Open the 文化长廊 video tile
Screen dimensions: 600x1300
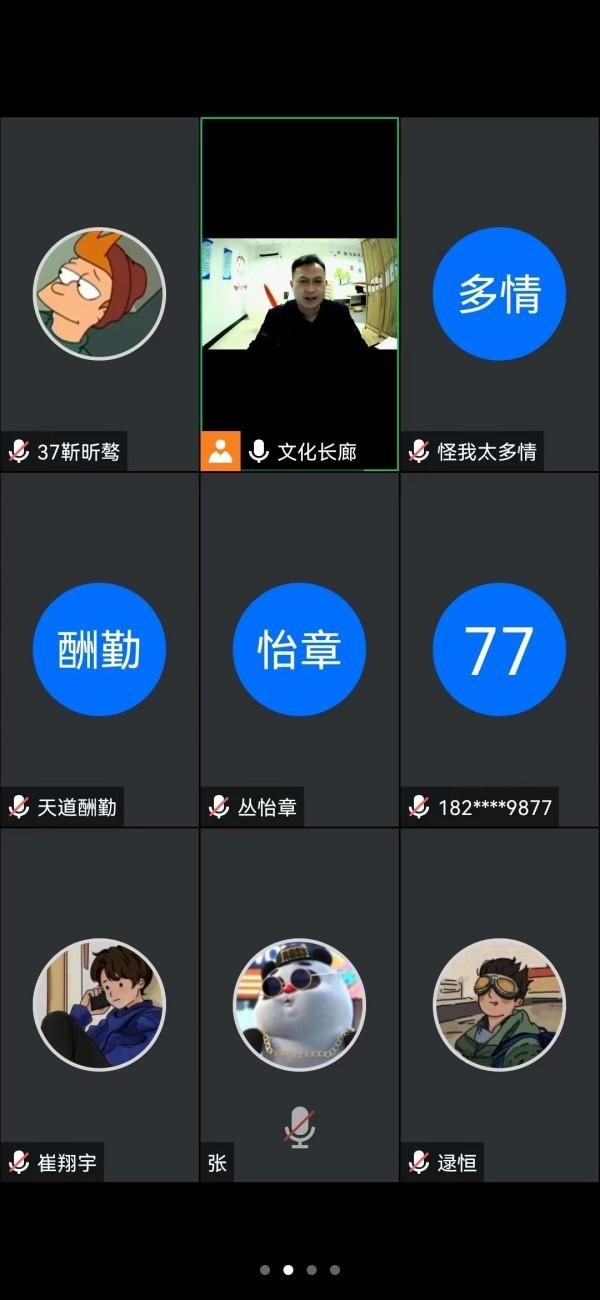pos(299,293)
